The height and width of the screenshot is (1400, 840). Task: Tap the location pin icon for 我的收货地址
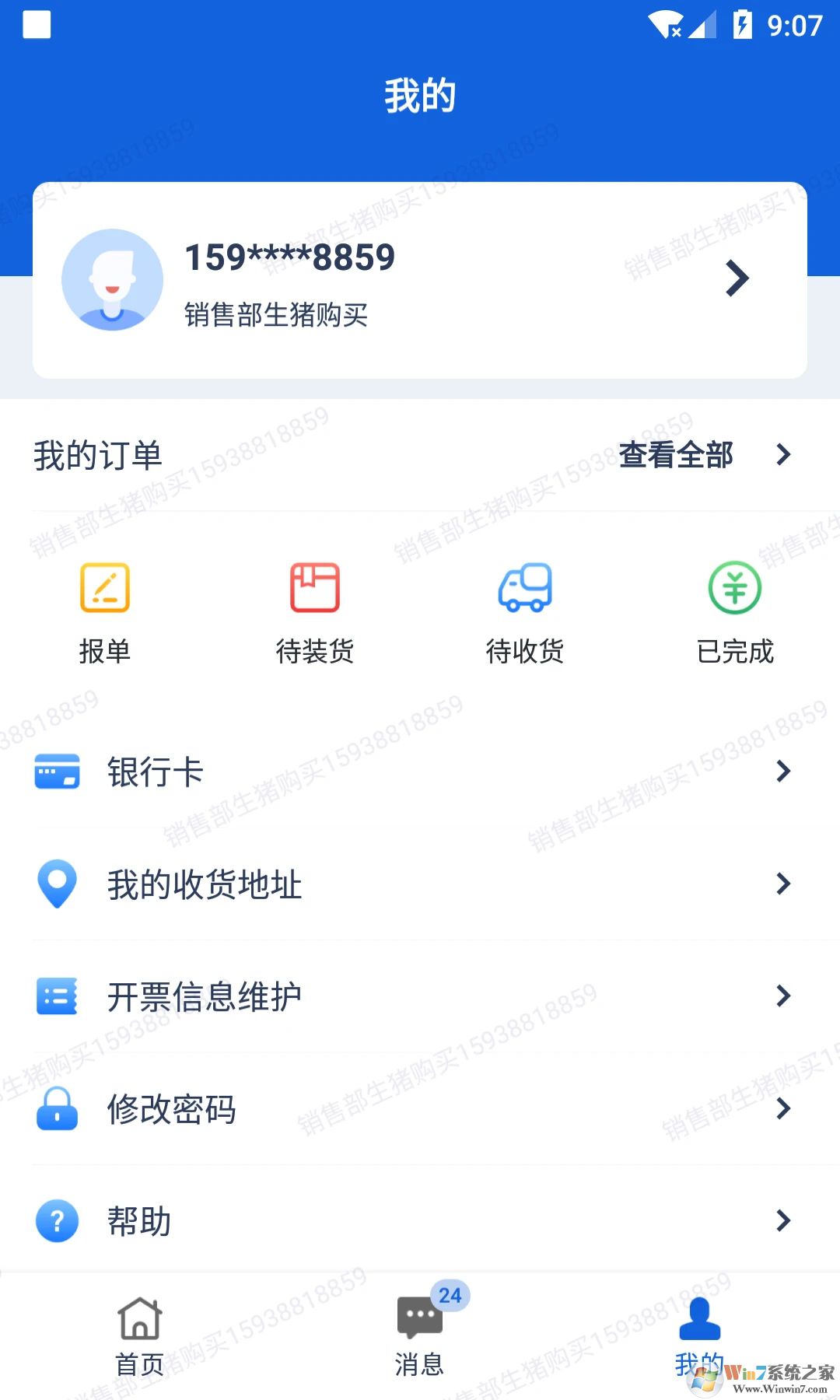click(56, 883)
